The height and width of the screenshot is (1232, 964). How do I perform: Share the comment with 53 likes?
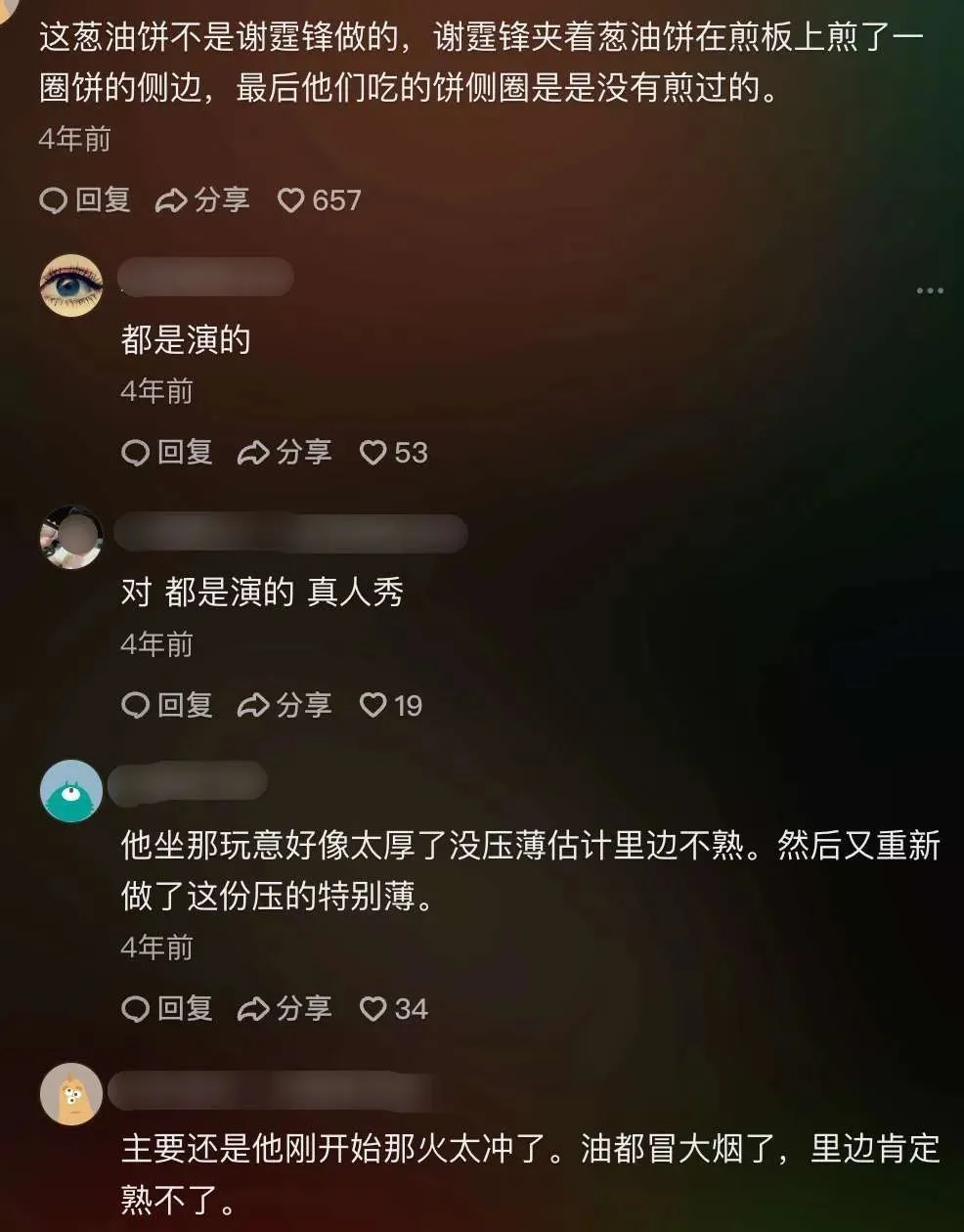285,453
